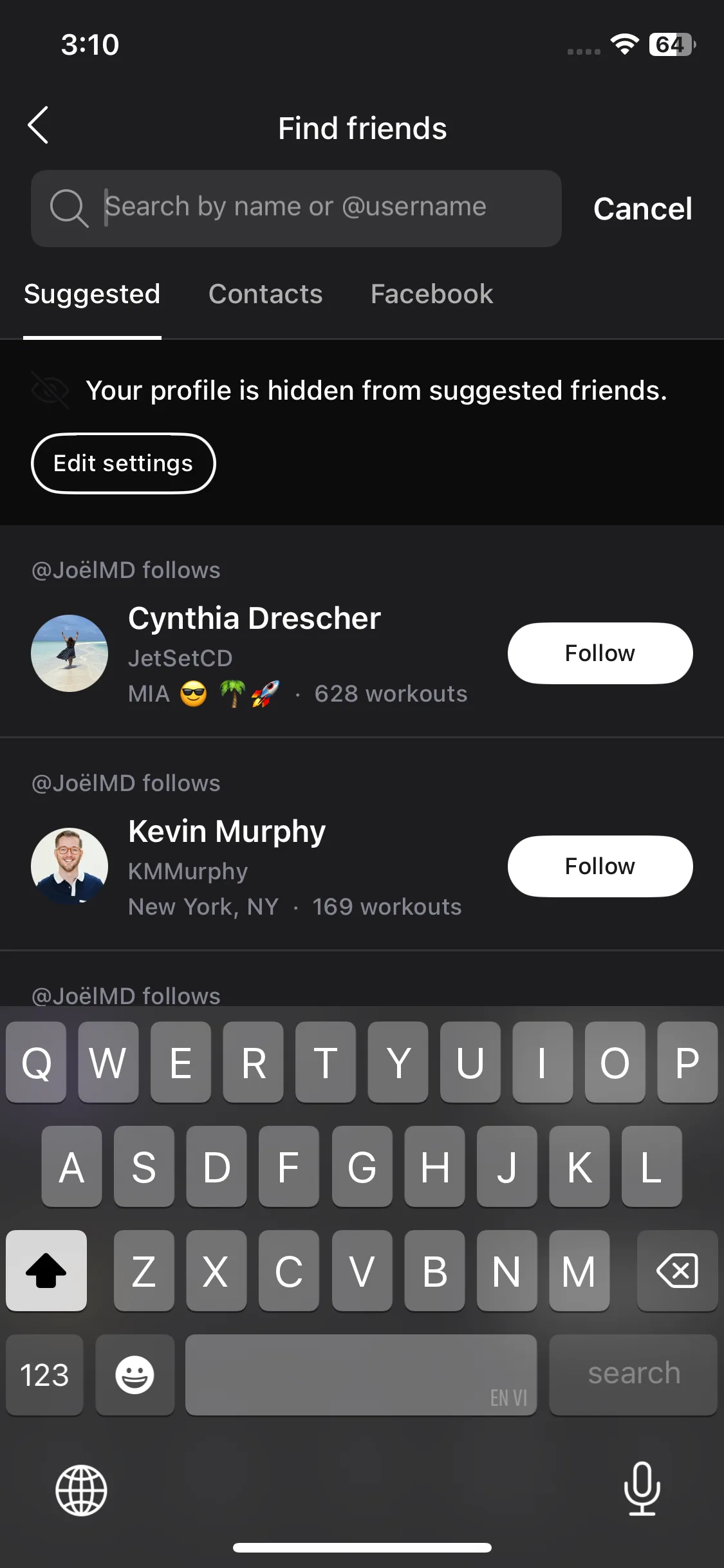Tap the keyboard backspace key

(676, 1271)
